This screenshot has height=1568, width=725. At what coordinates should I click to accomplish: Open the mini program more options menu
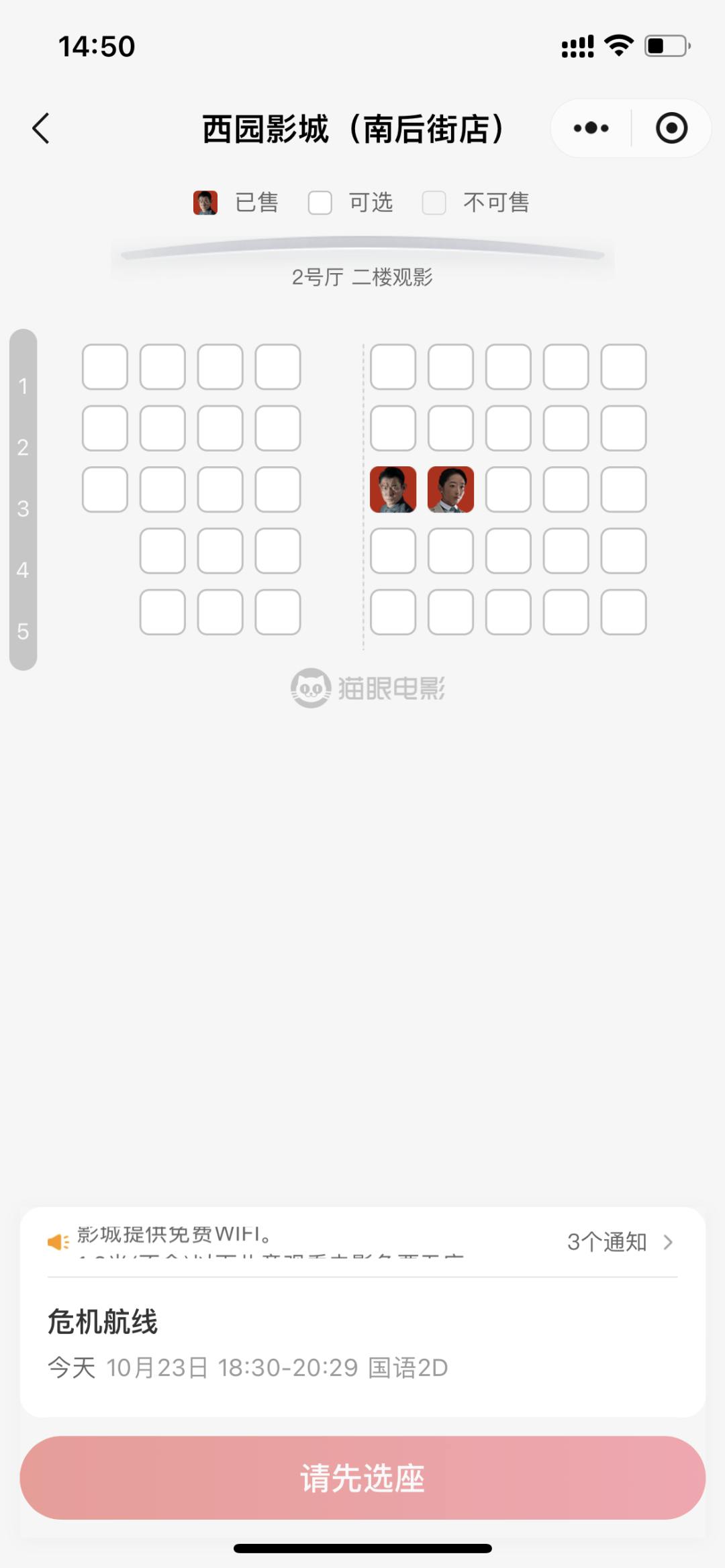(x=591, y=128)
